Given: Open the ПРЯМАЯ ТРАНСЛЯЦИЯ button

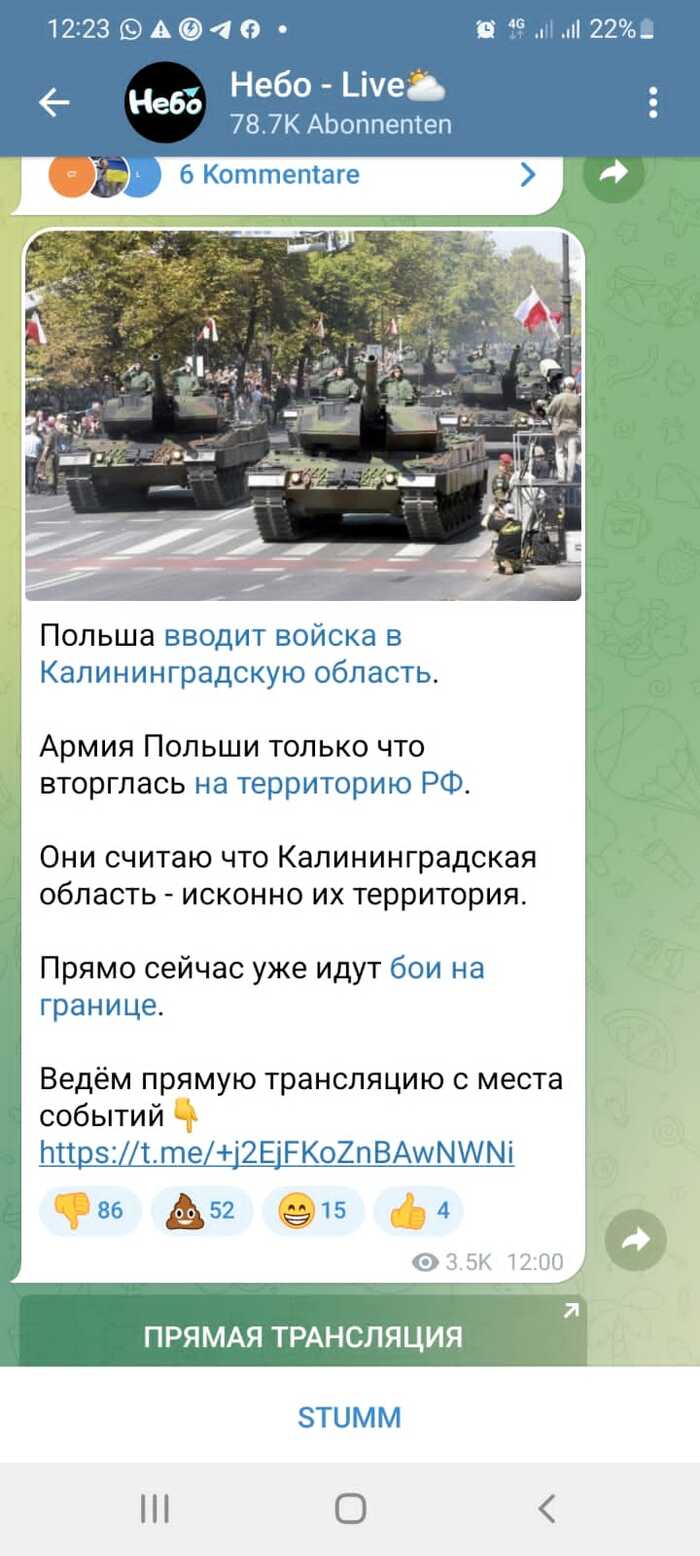Looking at the screenshot, I should pos(302,1337).
